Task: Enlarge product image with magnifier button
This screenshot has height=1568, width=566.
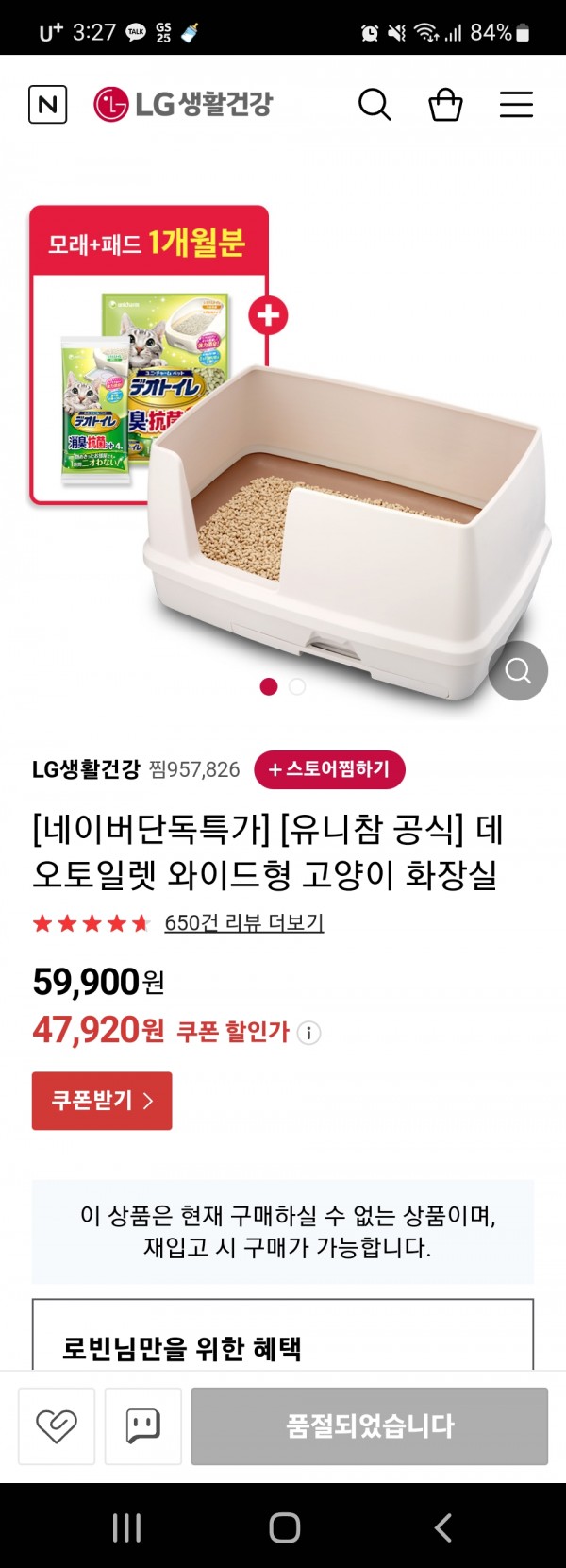Action: tap(518, 671)
